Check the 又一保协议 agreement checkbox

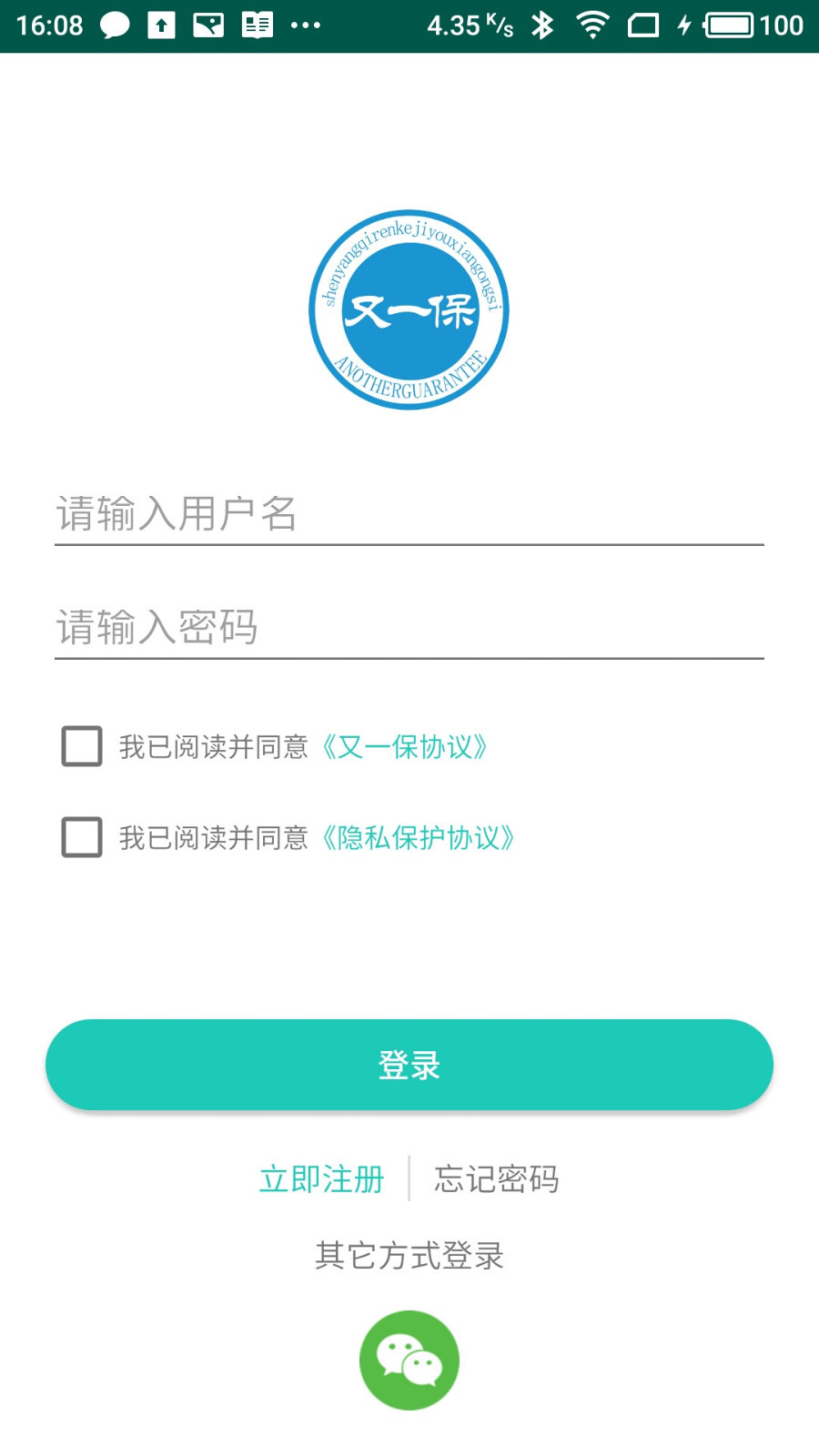click(82, 746)
